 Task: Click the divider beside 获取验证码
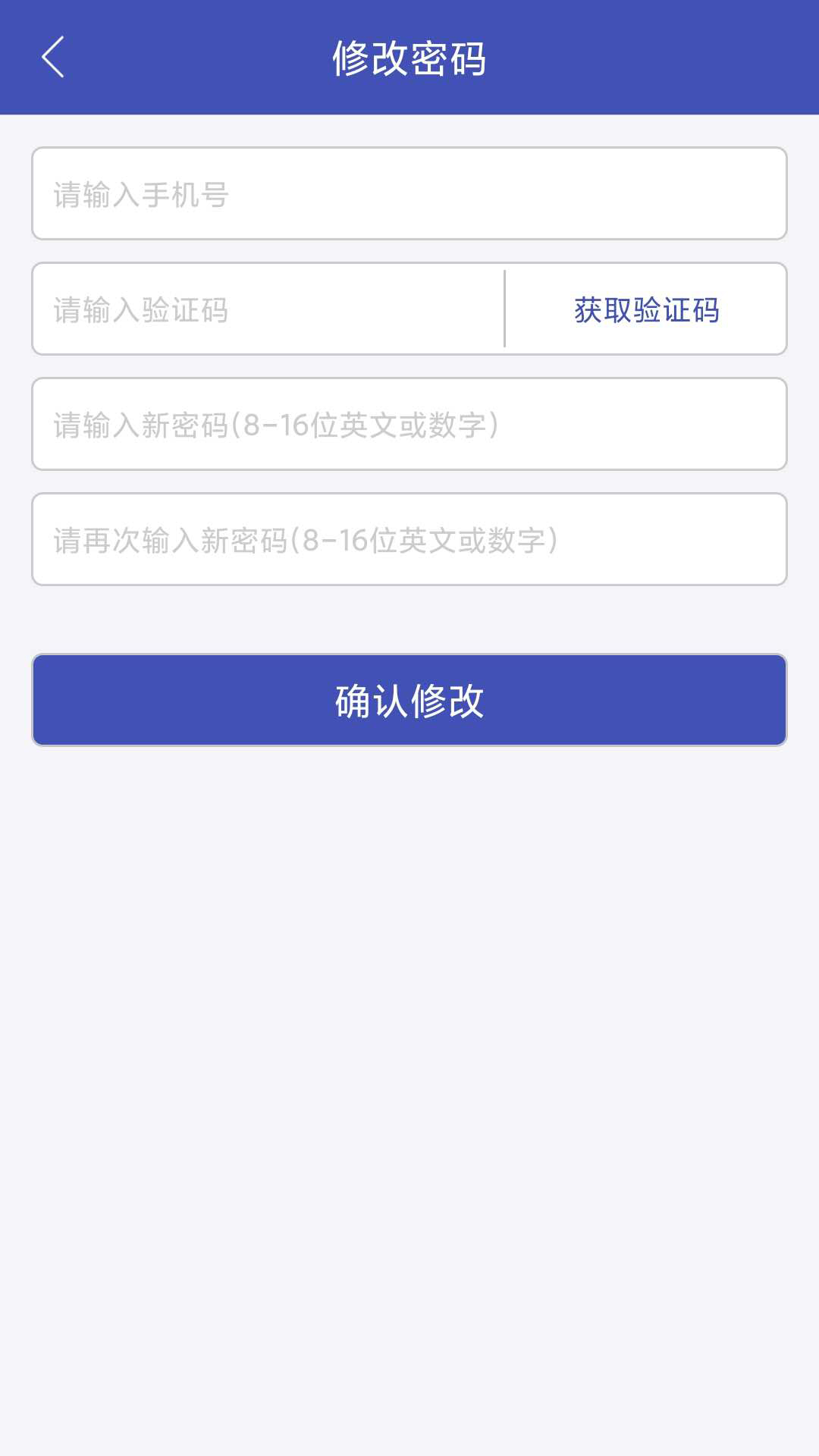(x=506, y=309)
